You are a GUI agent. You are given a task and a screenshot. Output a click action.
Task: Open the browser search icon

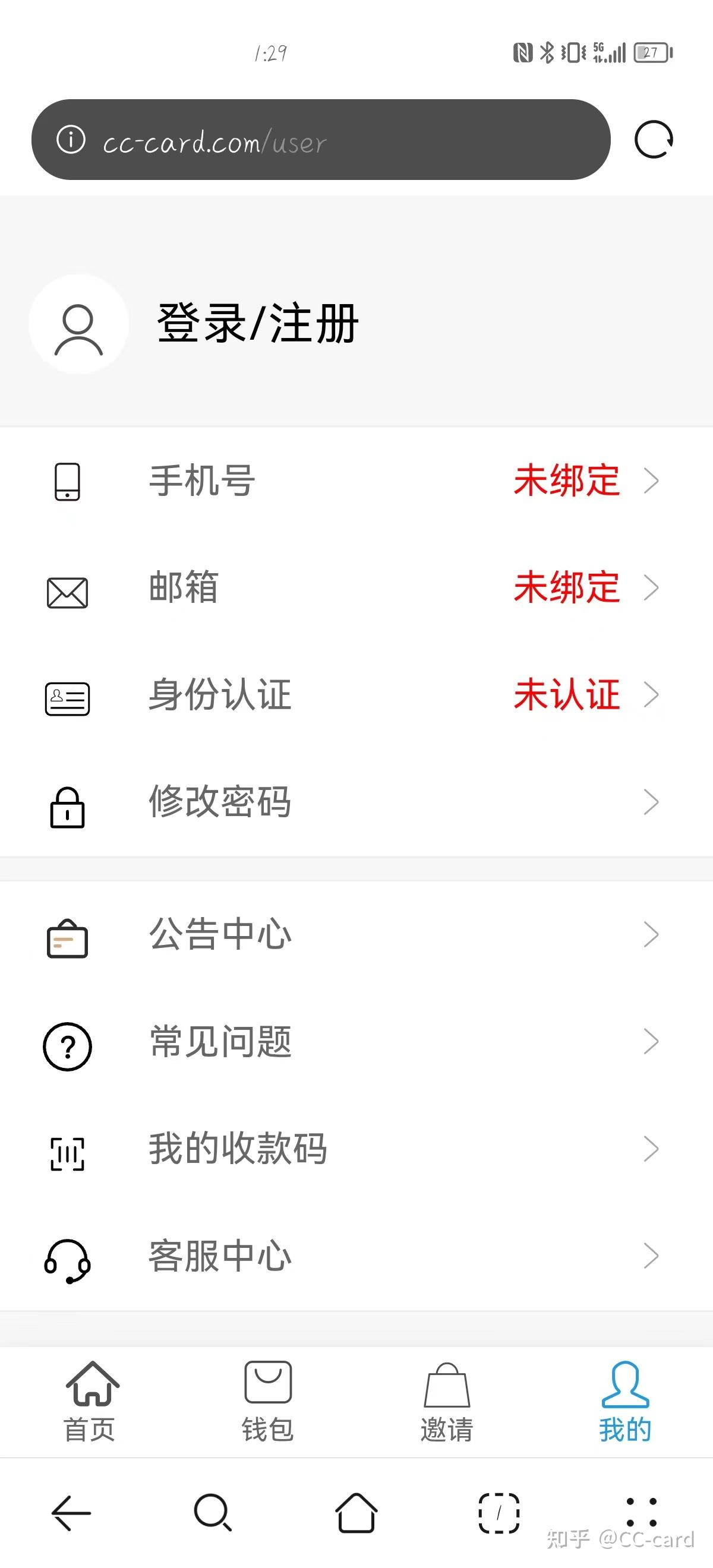[x=213, y=1513]
